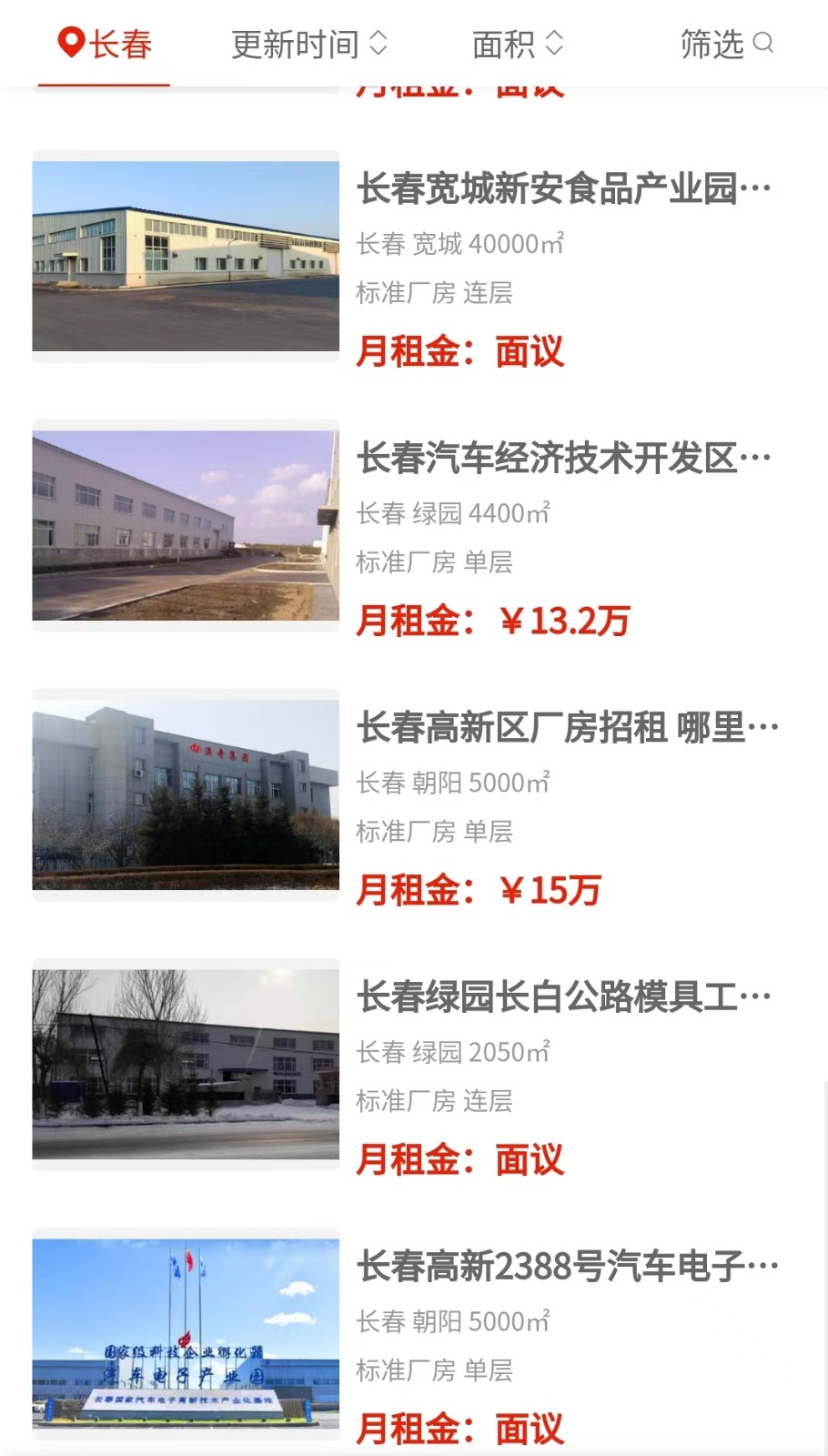Sort listings by 面积
828x1456 pixels.
coord(518,44)
